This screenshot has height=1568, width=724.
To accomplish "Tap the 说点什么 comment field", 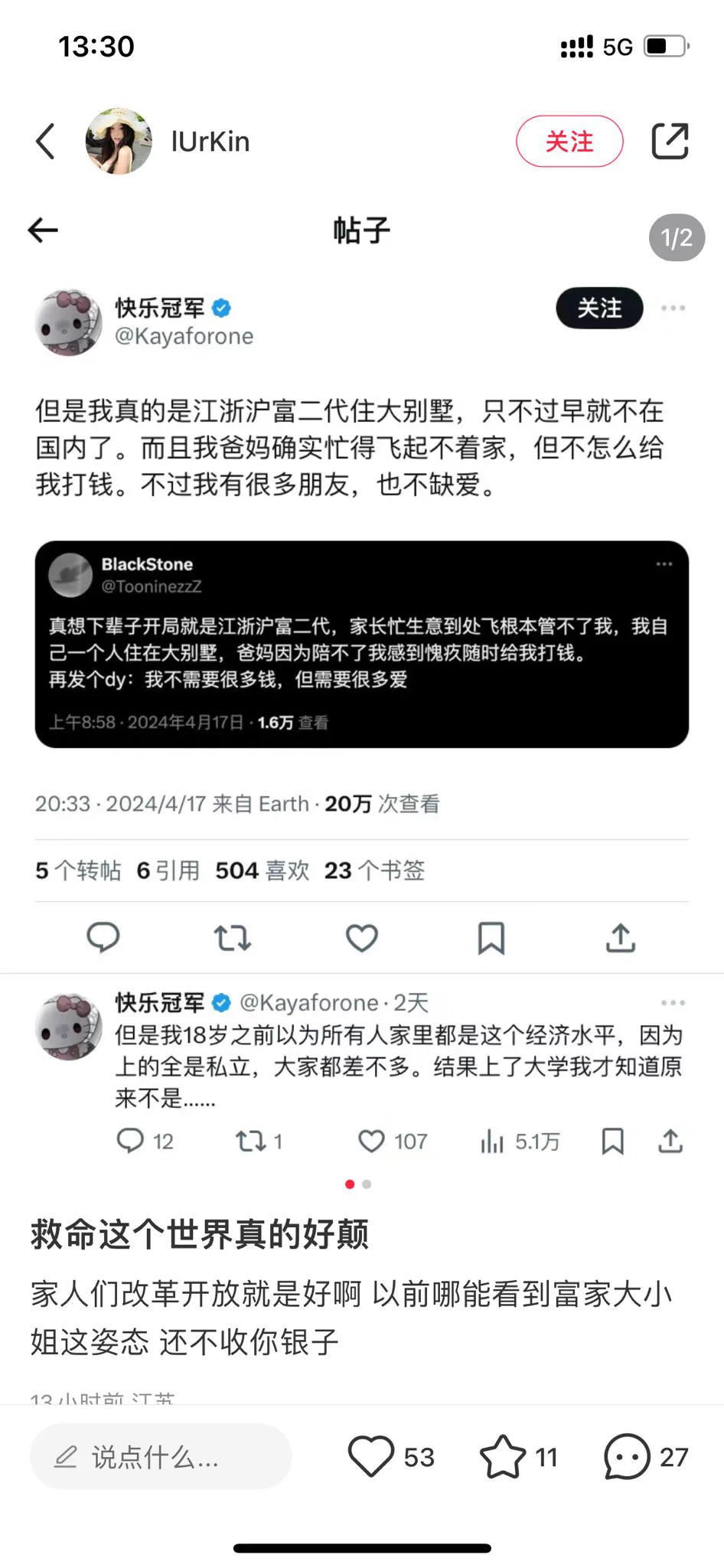I will [161, 1456].
